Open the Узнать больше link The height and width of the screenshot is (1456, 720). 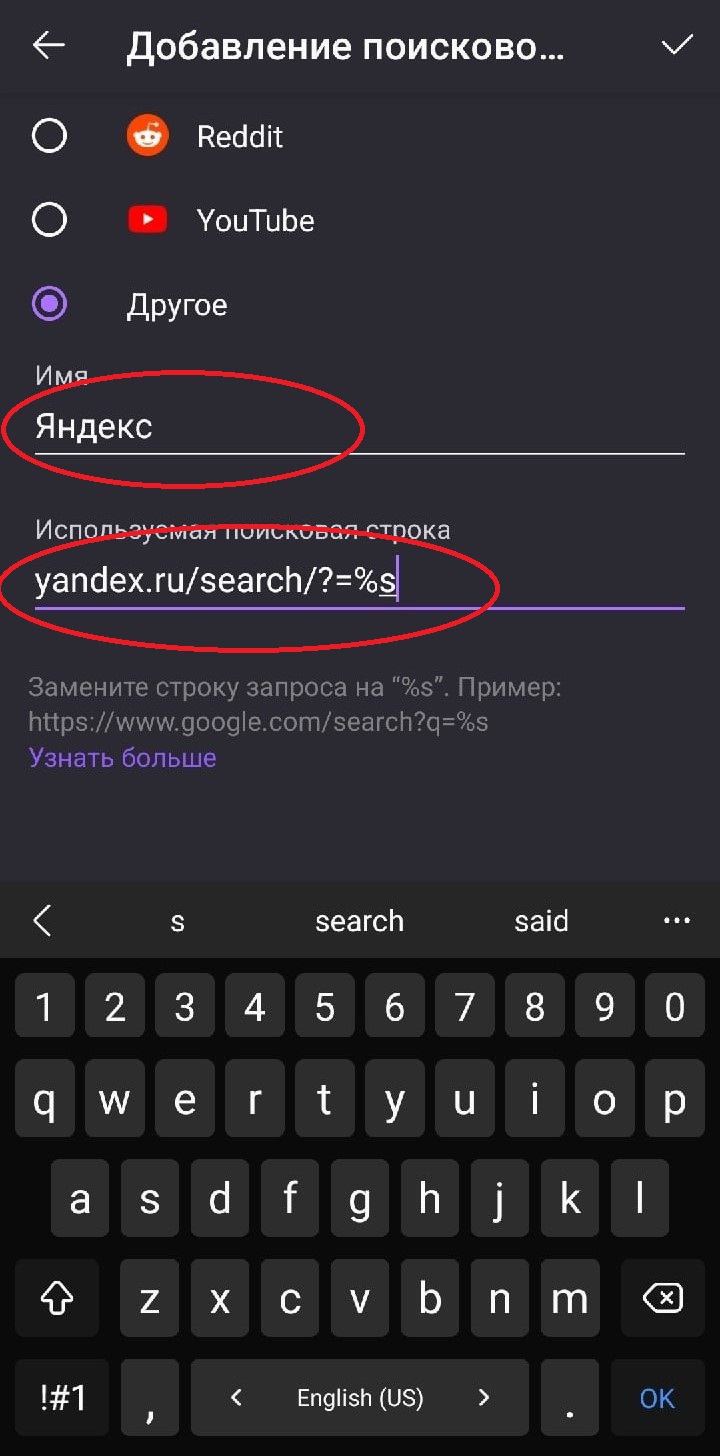(122, 758)
